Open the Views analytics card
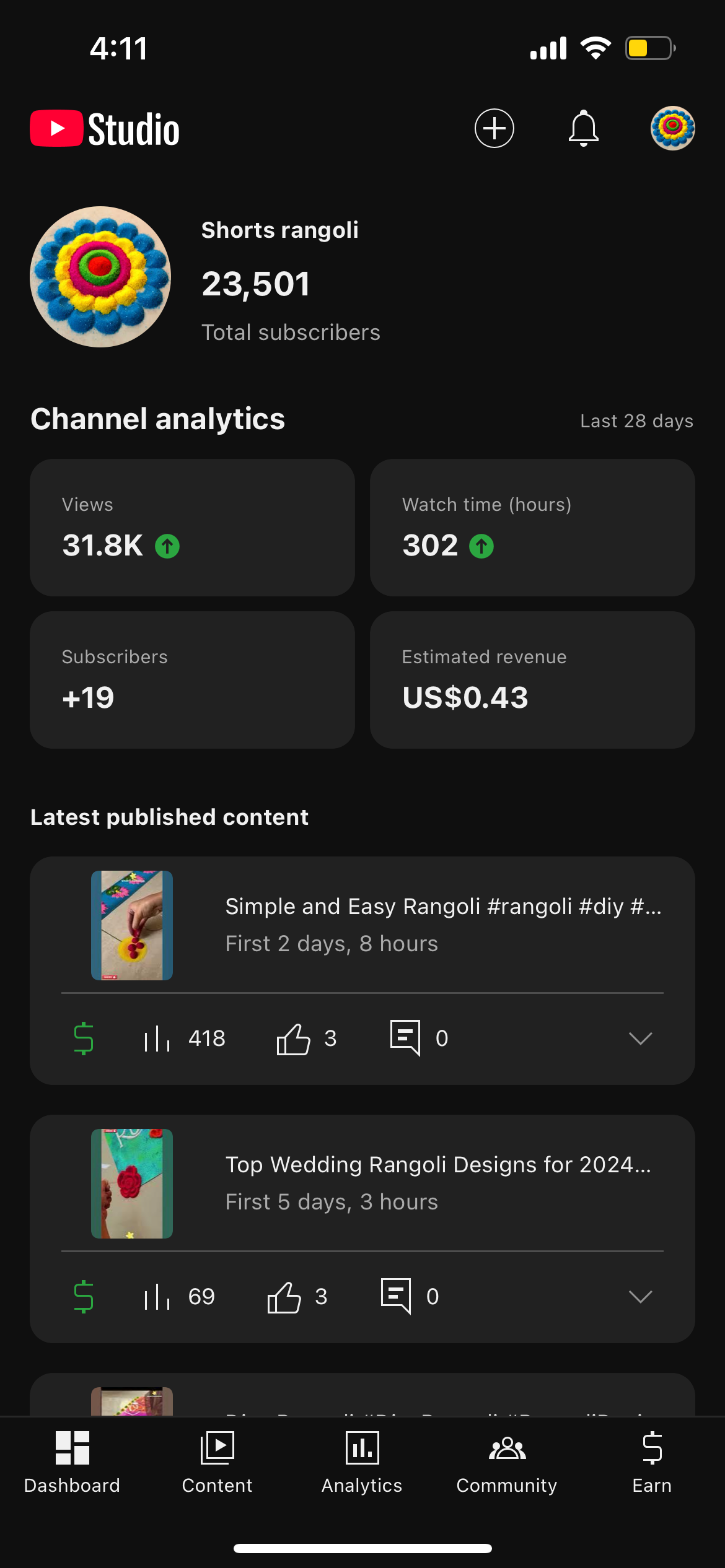The width and height of the screenshot is (725, 1568). point(192,527)
